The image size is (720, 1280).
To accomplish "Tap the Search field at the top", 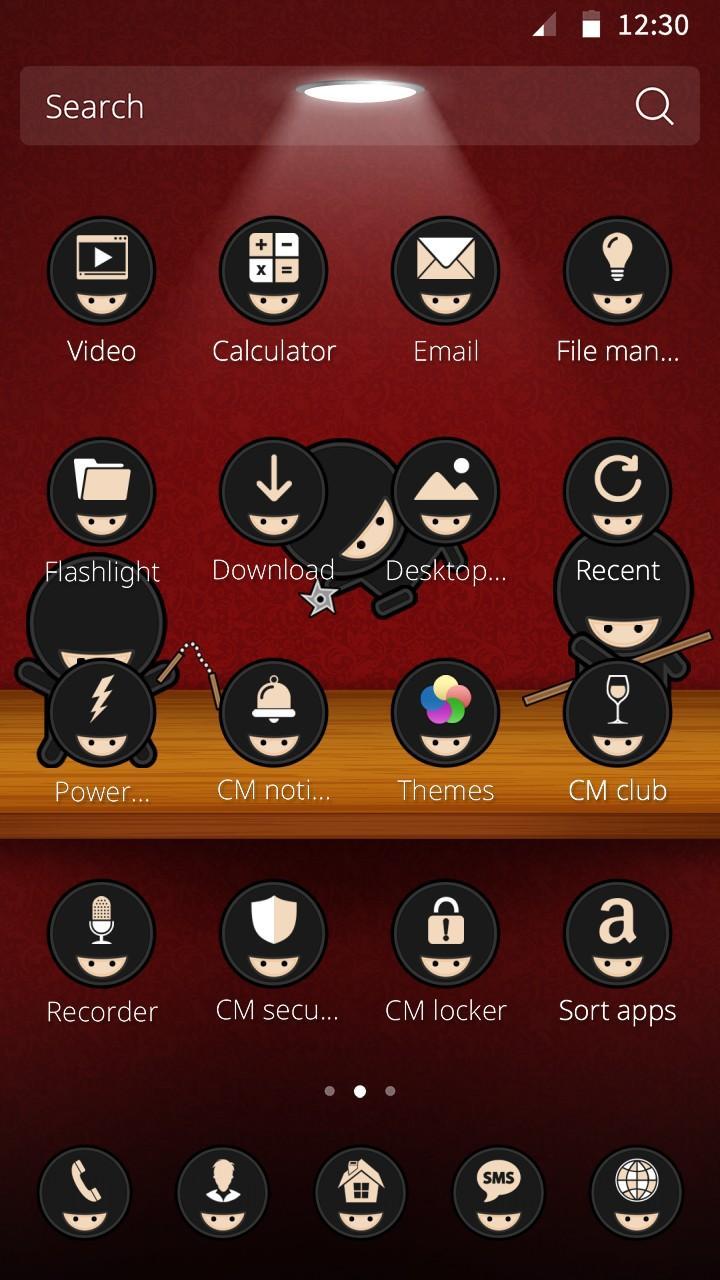I will tap(300, 106).
